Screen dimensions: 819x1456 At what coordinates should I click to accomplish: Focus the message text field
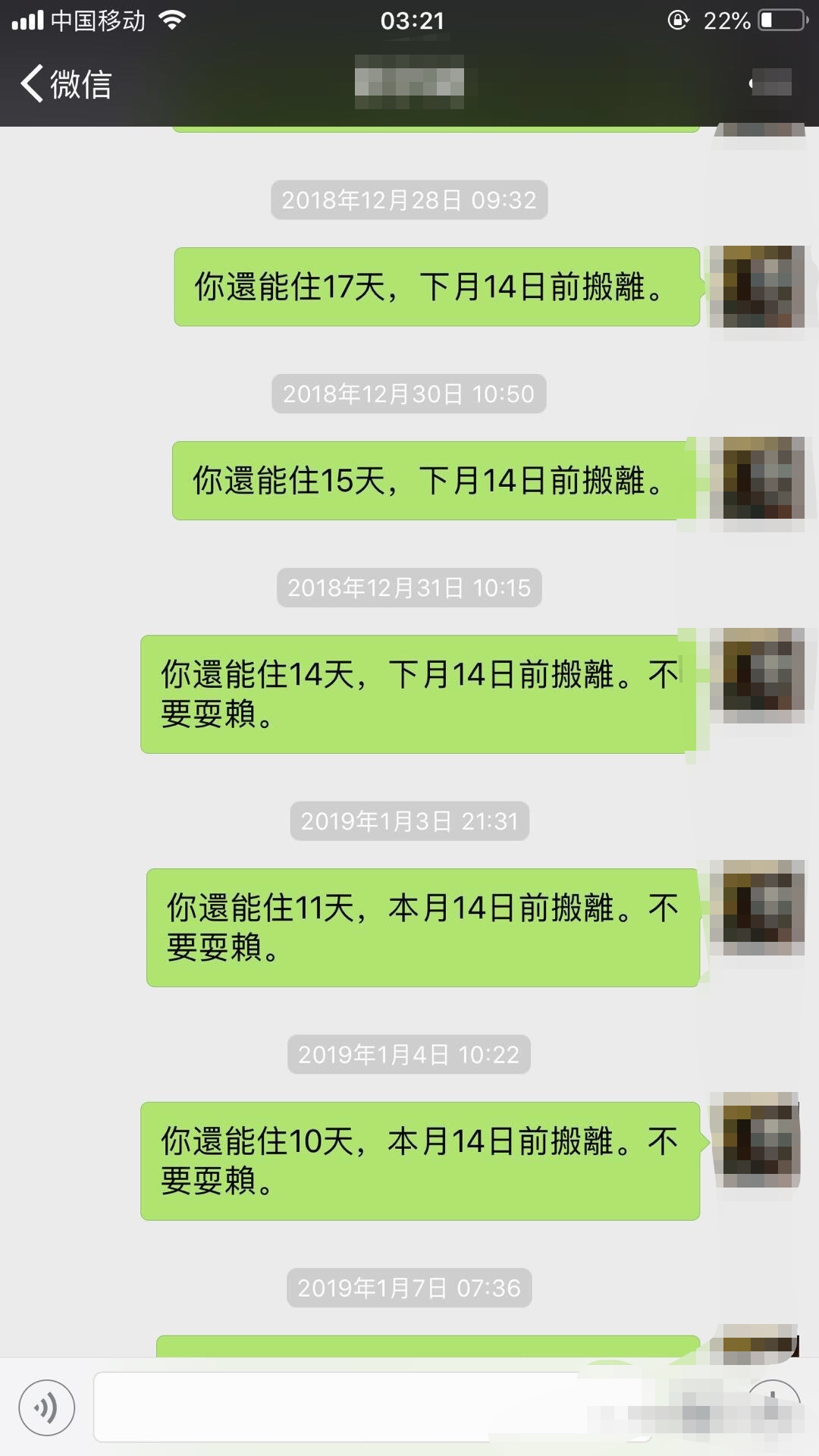372,1407
